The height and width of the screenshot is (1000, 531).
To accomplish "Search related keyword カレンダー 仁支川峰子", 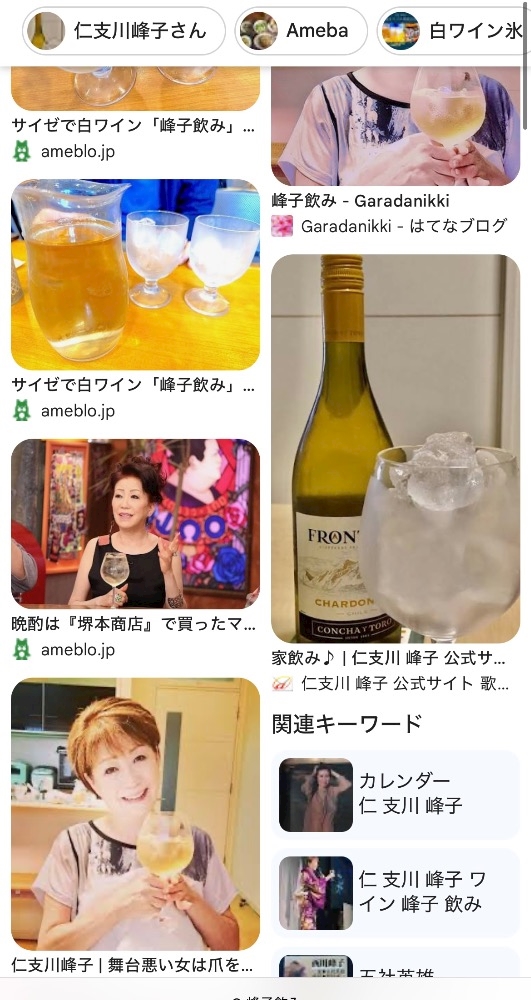I will click(395, 795).
